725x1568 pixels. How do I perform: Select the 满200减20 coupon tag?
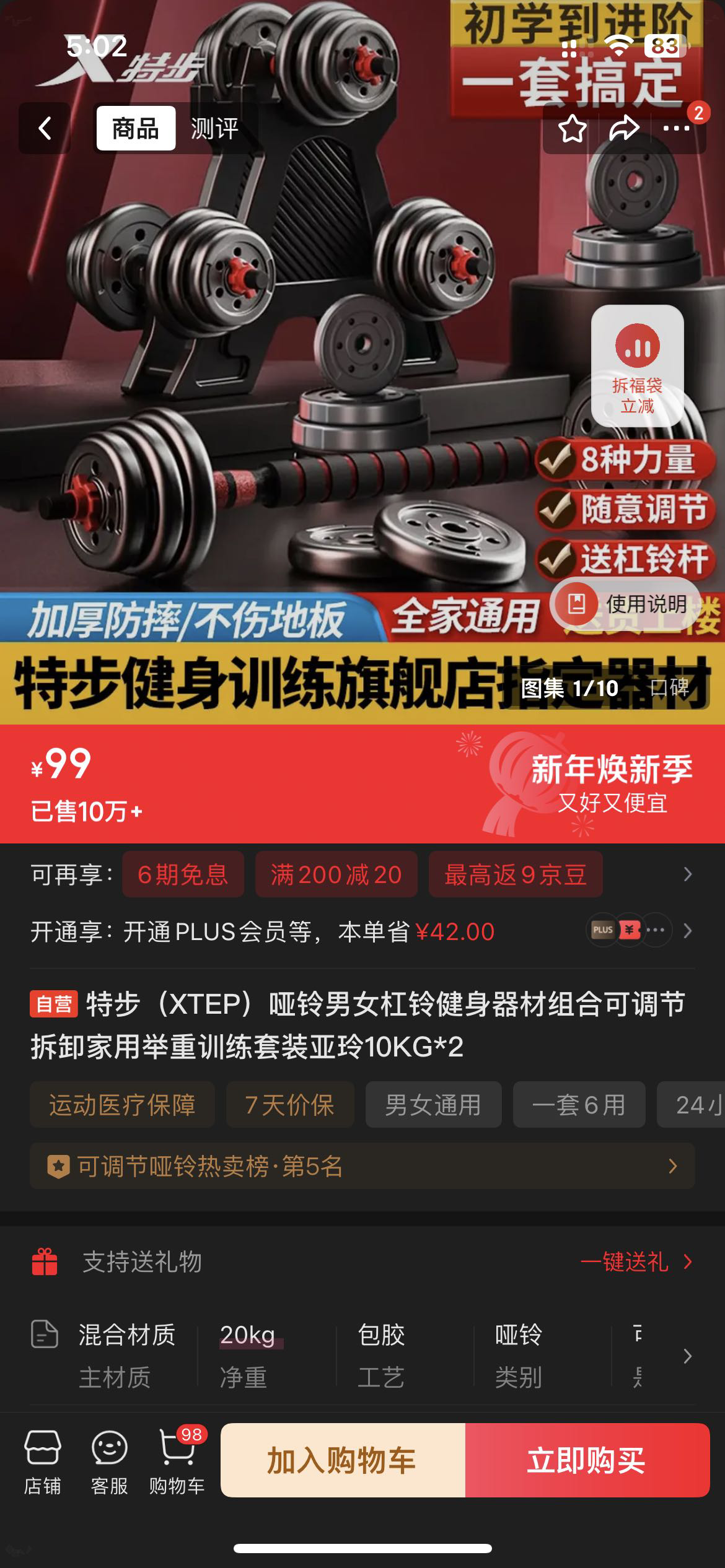point(336,874)
